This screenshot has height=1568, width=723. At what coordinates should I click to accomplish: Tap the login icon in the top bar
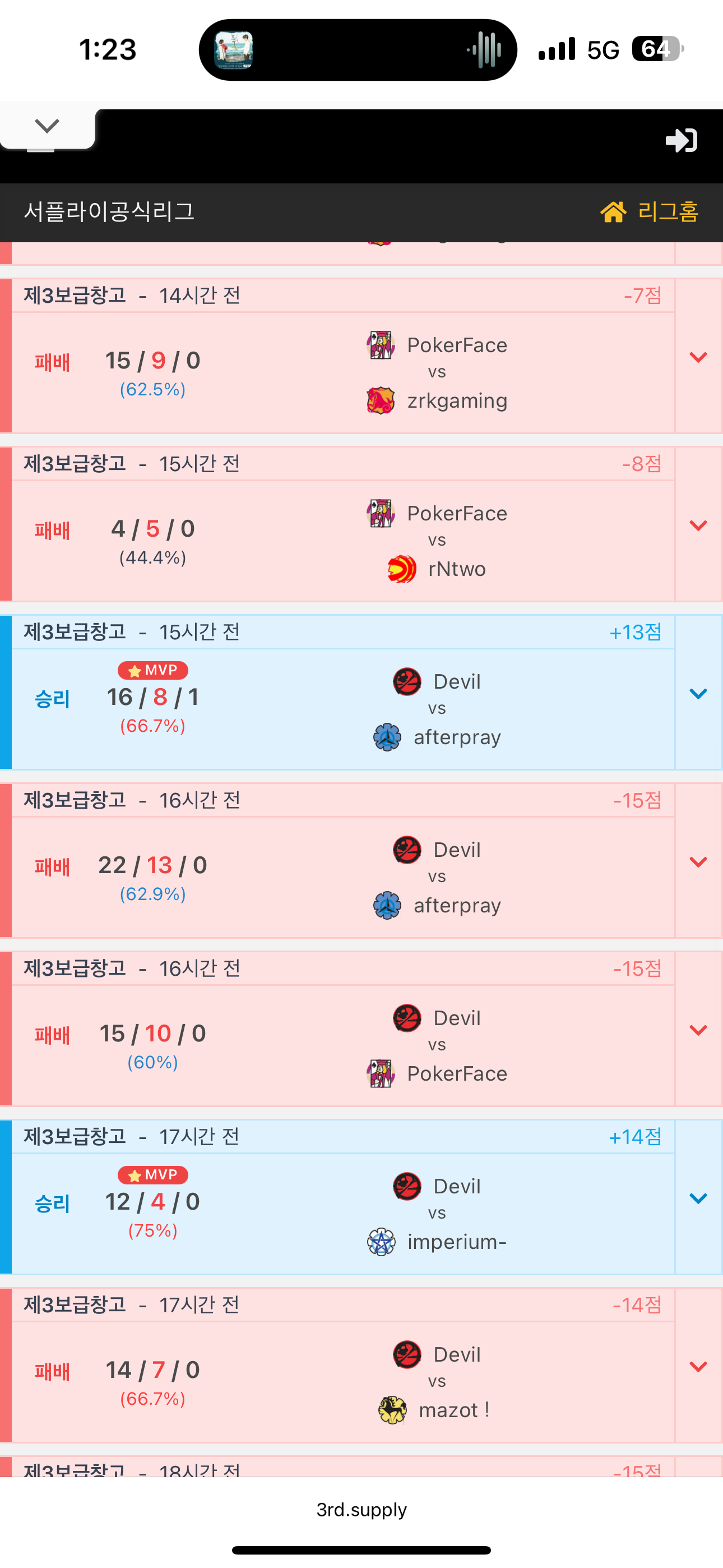pos(681,141)
